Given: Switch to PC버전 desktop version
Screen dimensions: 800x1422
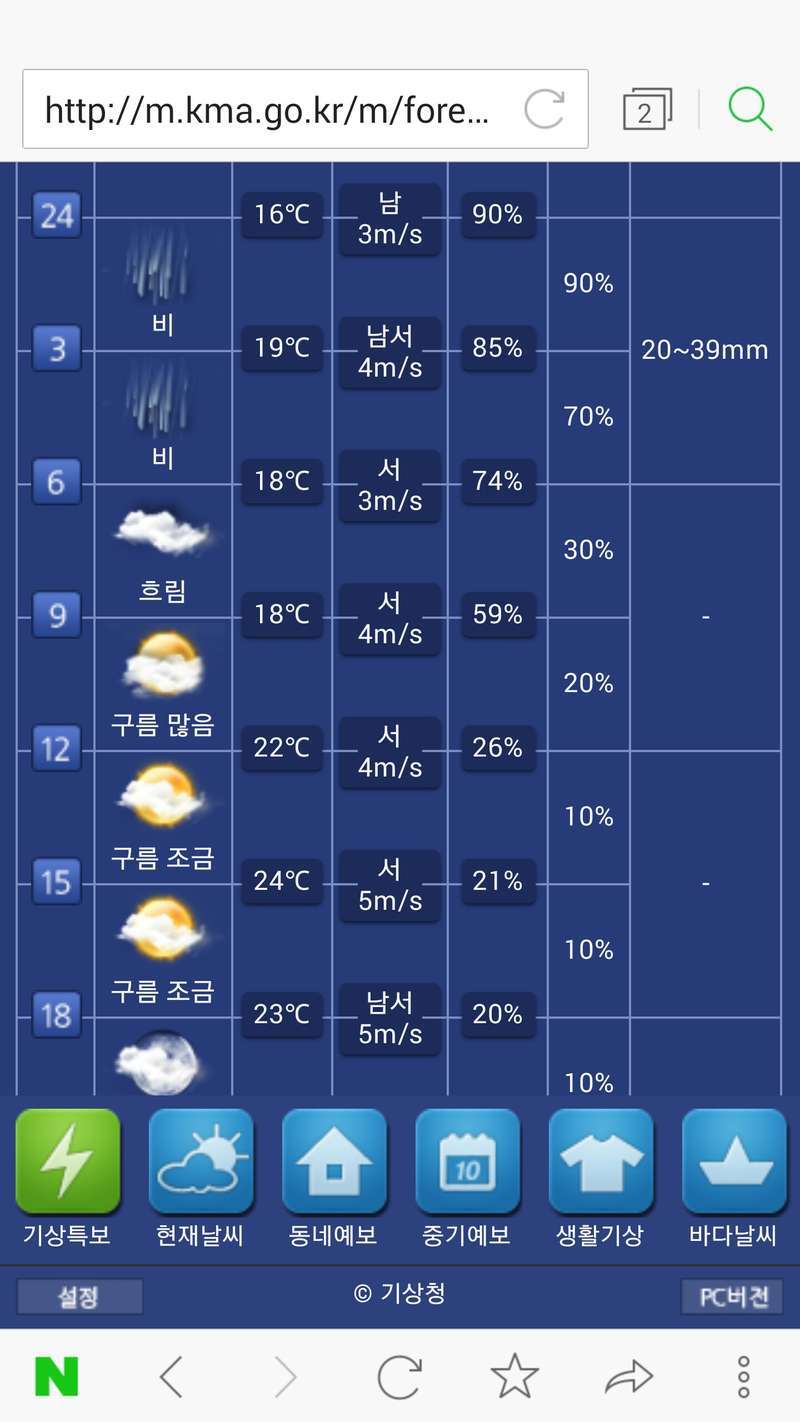Looking at the screenshot, I should (x=733, y=1297).
